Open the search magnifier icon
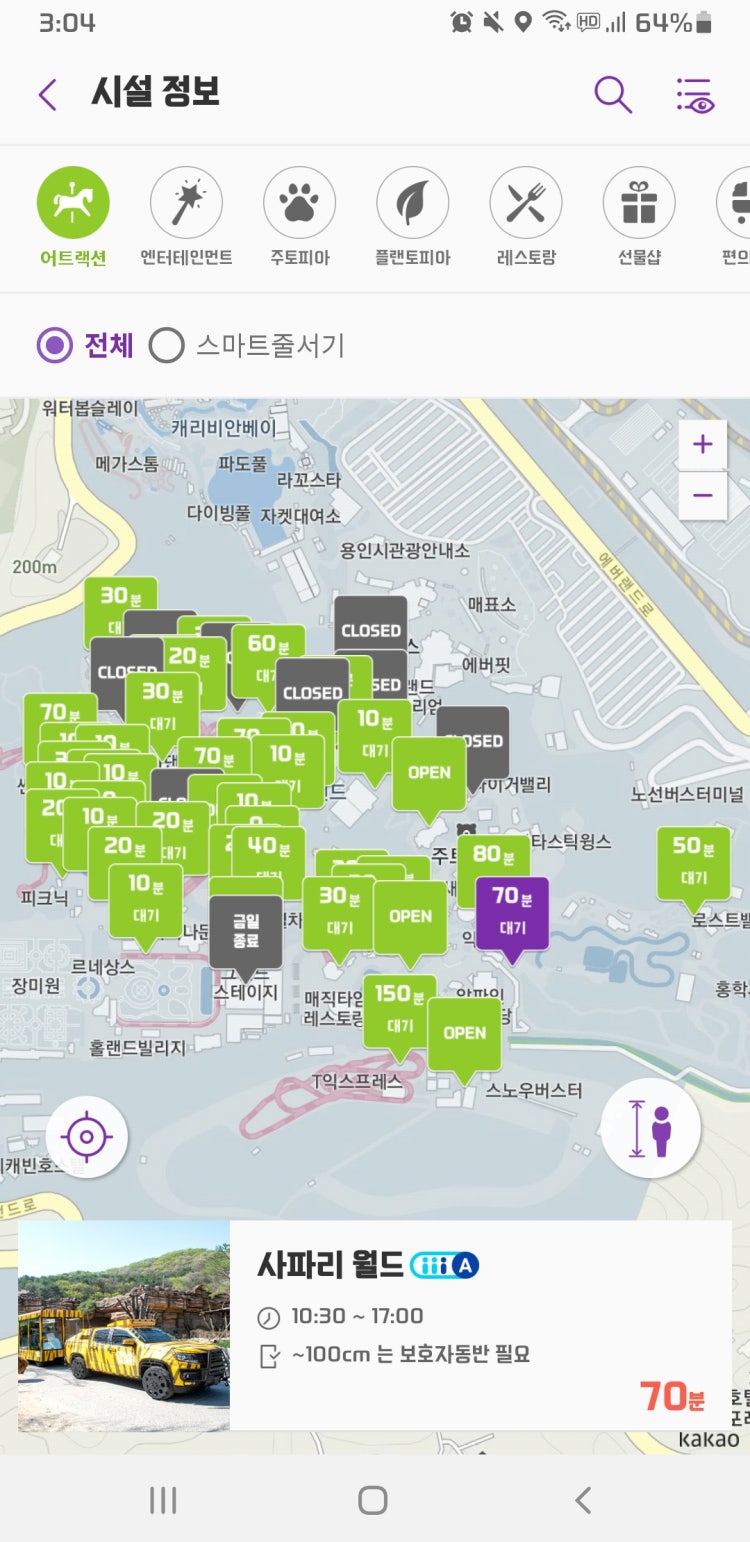This screenshot has height=1542, width=750. [613, 94]
